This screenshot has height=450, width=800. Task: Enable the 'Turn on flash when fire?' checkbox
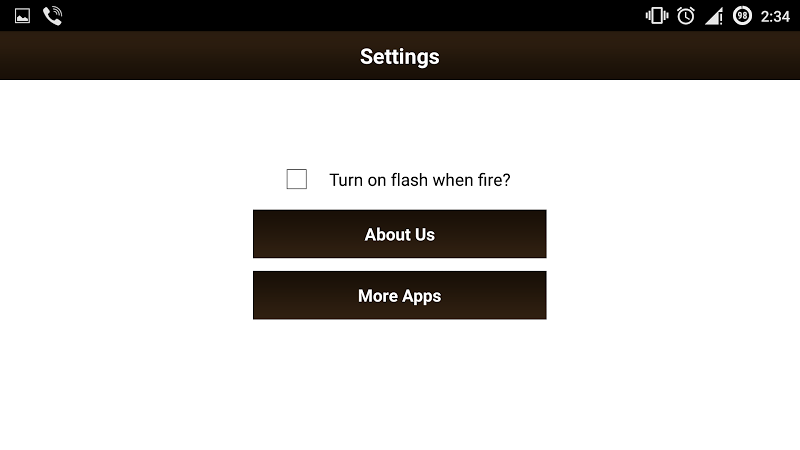pyautogui.click(x=297, y=179)
